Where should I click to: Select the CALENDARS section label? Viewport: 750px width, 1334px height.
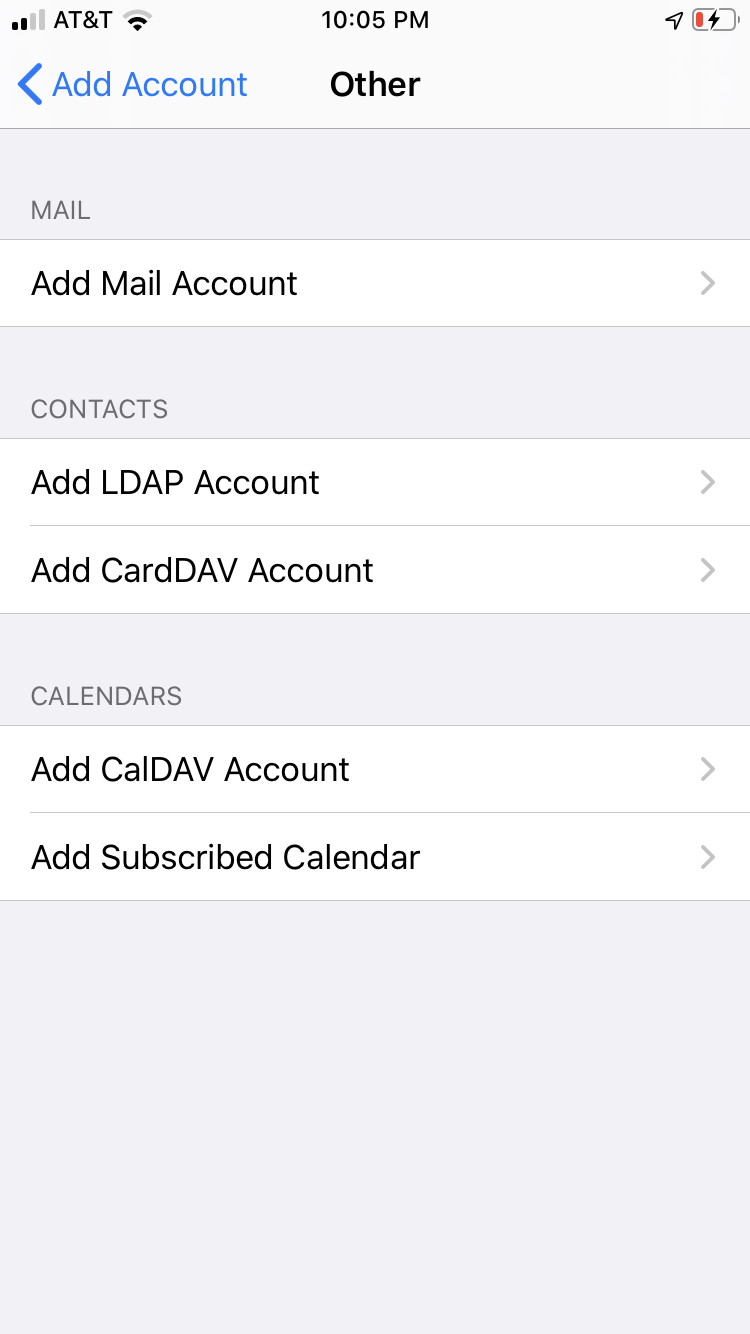coord(106,696)
